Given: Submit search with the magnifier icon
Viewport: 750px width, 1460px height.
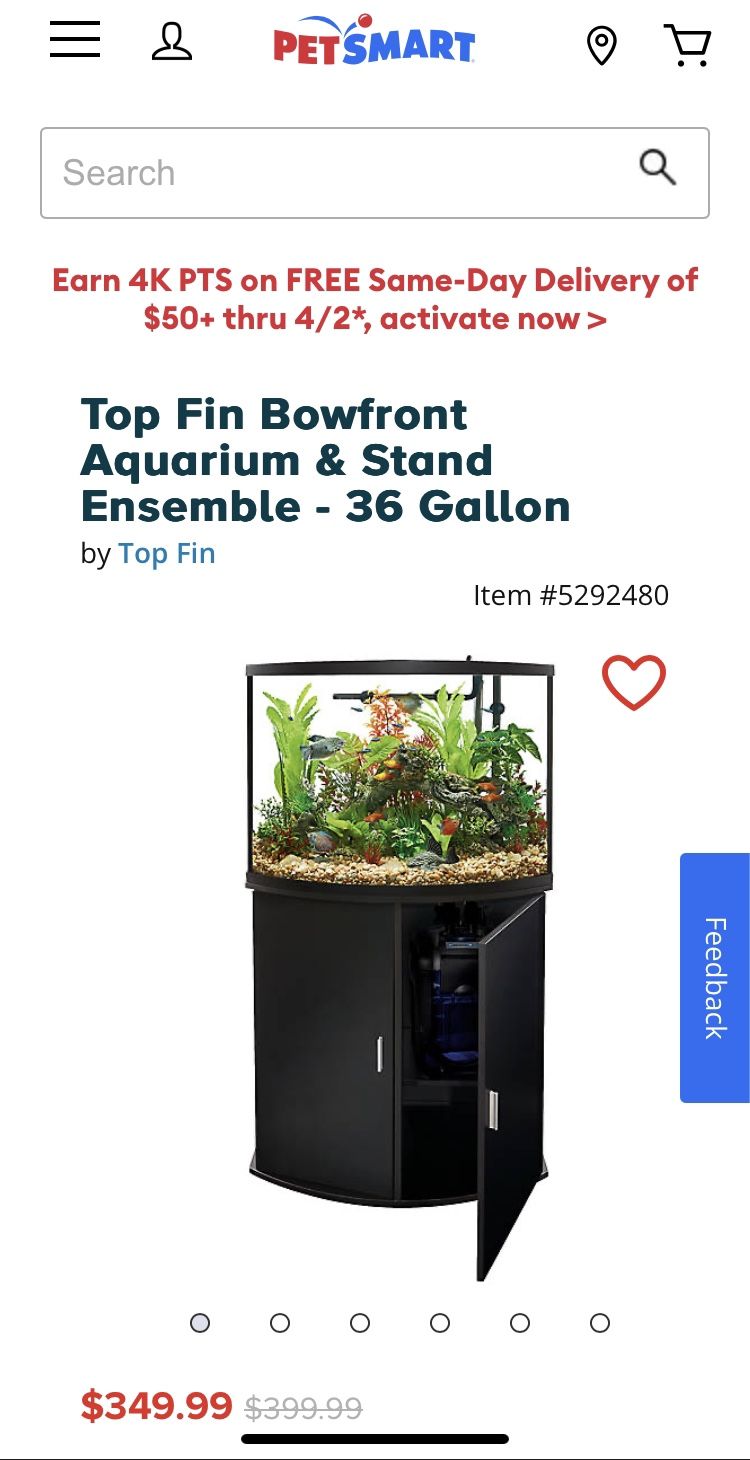Looking at the screenshot, I should point(657,167).
